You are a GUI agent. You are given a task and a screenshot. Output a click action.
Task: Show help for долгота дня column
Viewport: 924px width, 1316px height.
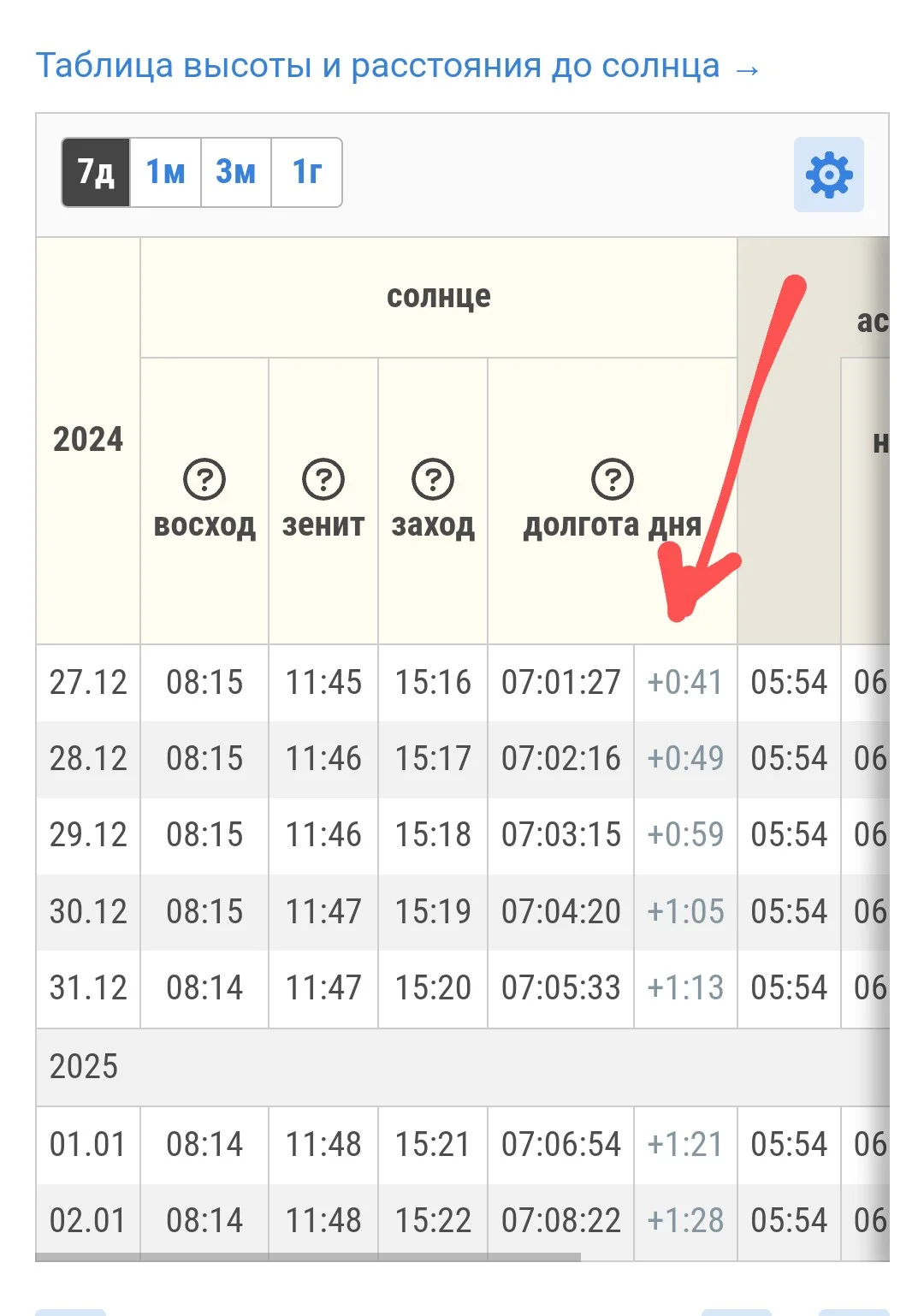click(613, 479)
